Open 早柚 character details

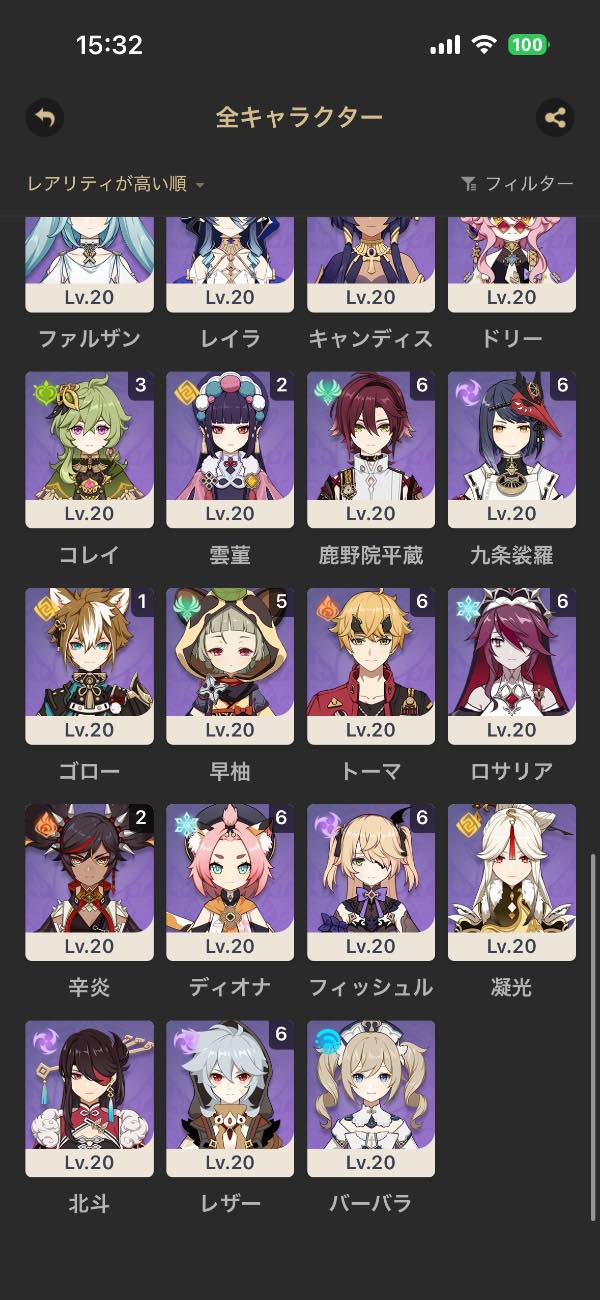point(230,665)
